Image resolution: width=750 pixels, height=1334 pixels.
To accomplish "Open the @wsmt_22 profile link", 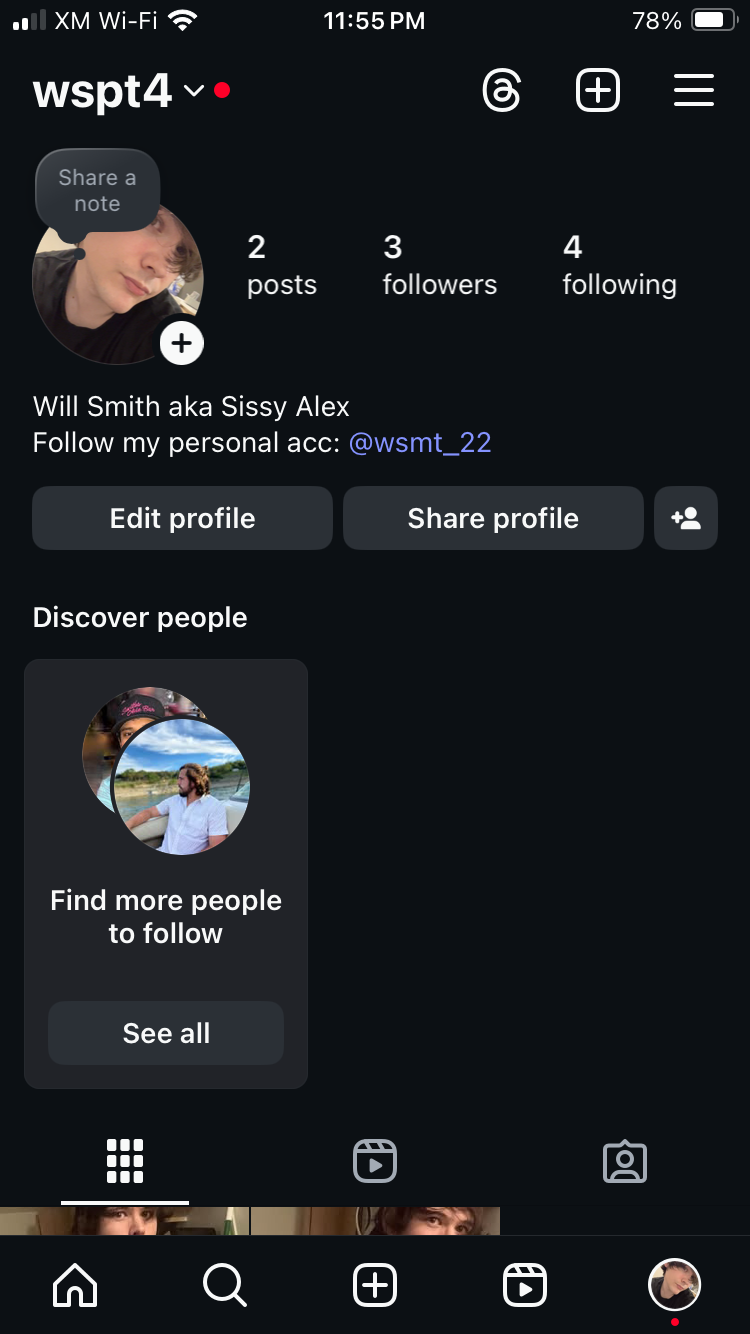I will tap(420, 442).
